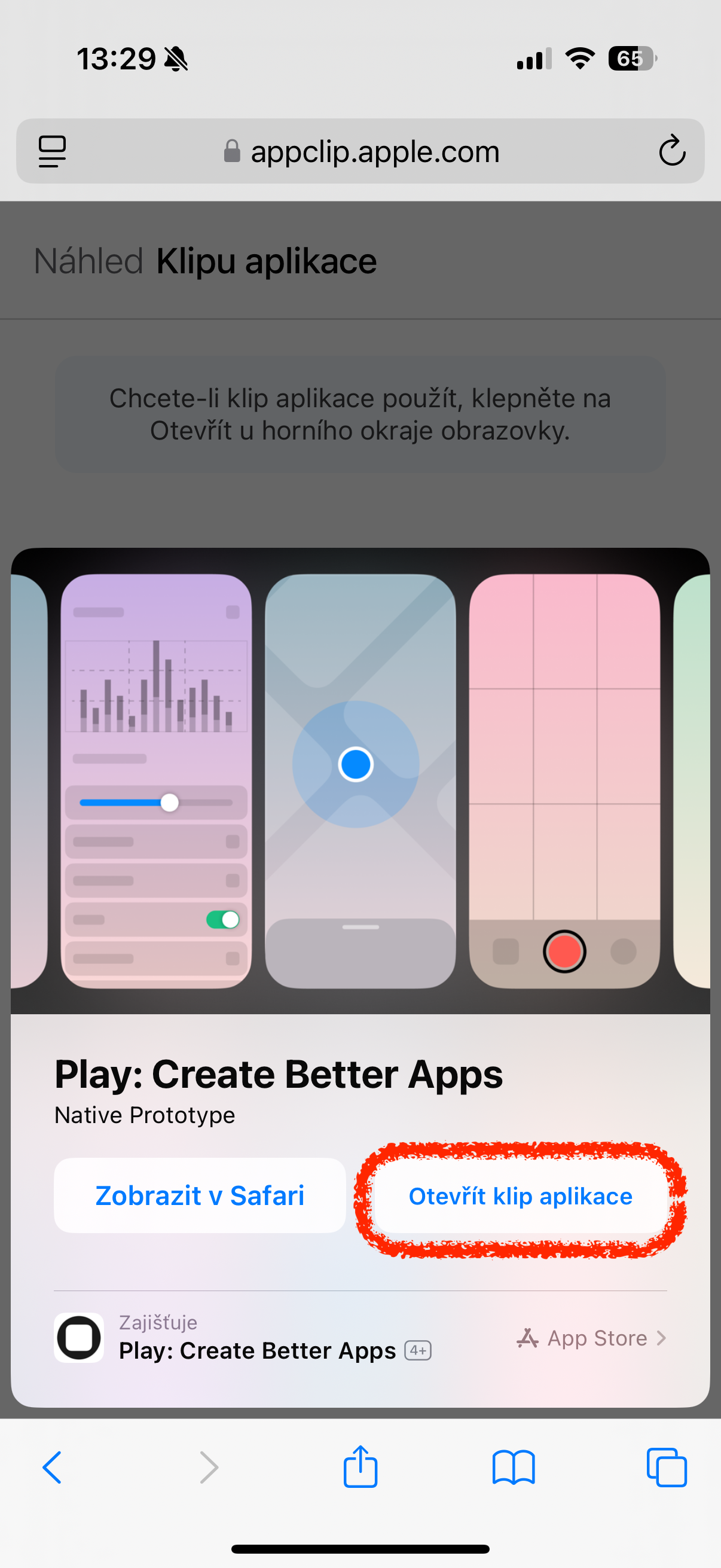Tap Otevřít klip aplikace
Screen dimensions: 721x1568
(520, 1197)
